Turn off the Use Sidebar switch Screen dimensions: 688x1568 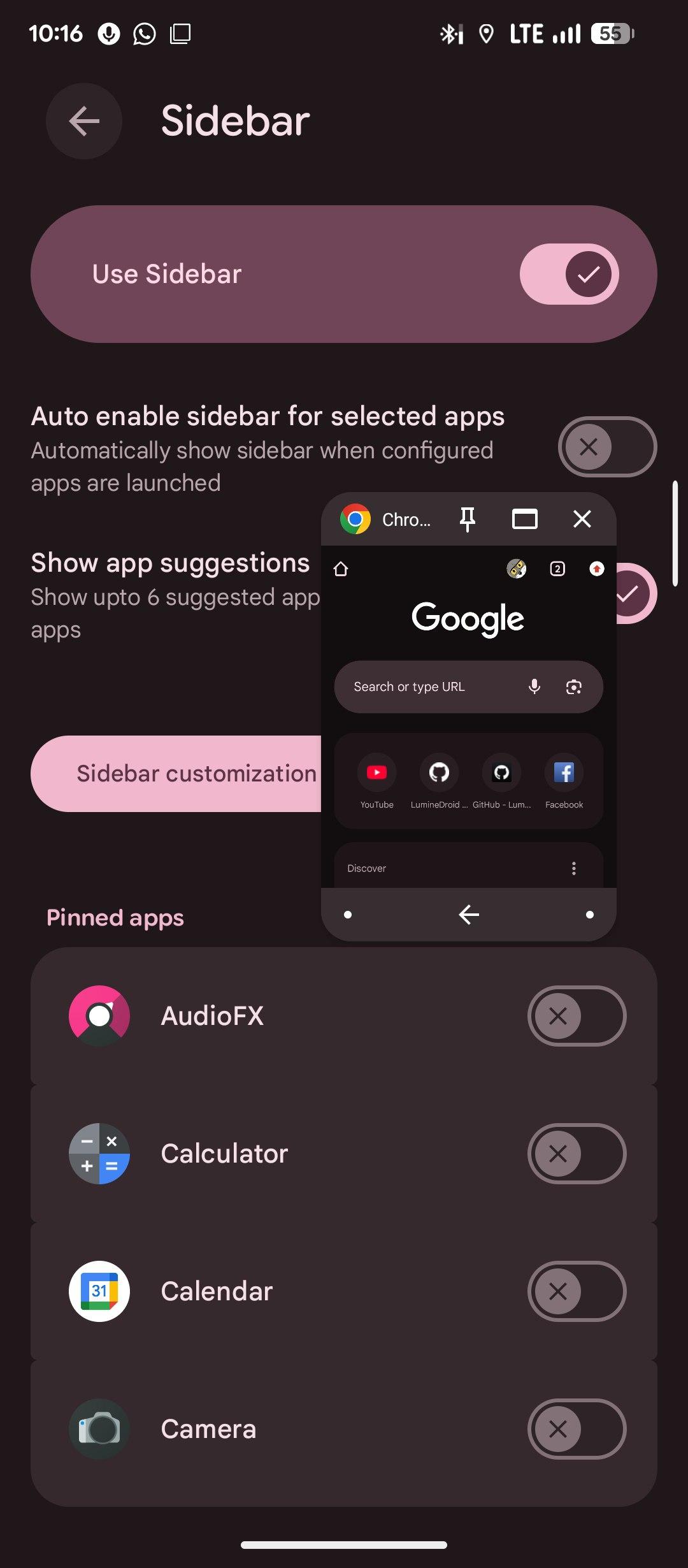coord(569,274)
